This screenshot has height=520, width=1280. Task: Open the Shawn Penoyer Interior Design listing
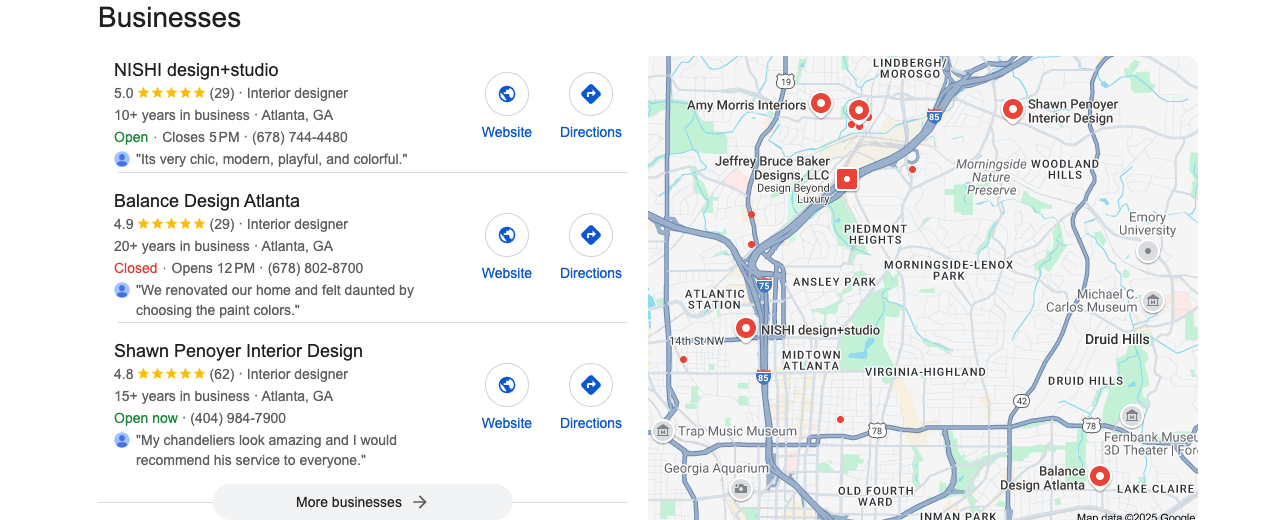click(x=238, y=351)
